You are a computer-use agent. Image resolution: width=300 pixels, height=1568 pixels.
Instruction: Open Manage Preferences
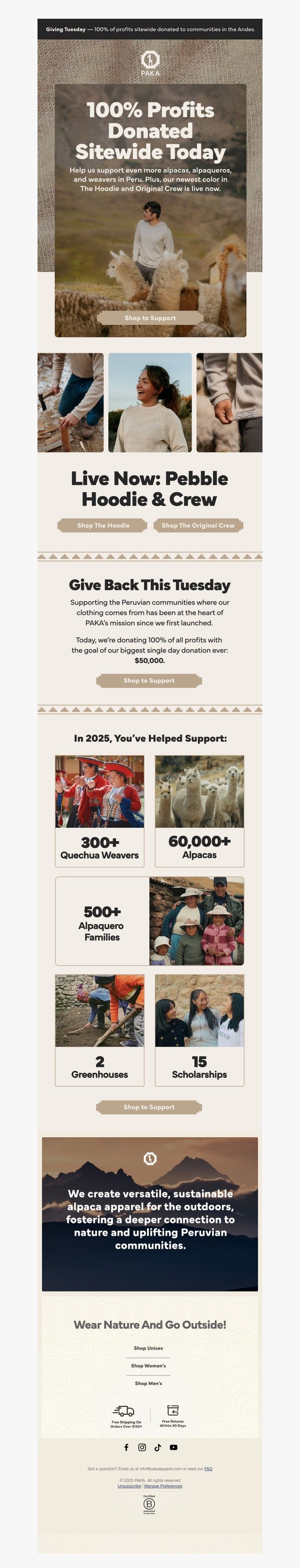point(163,1486)
